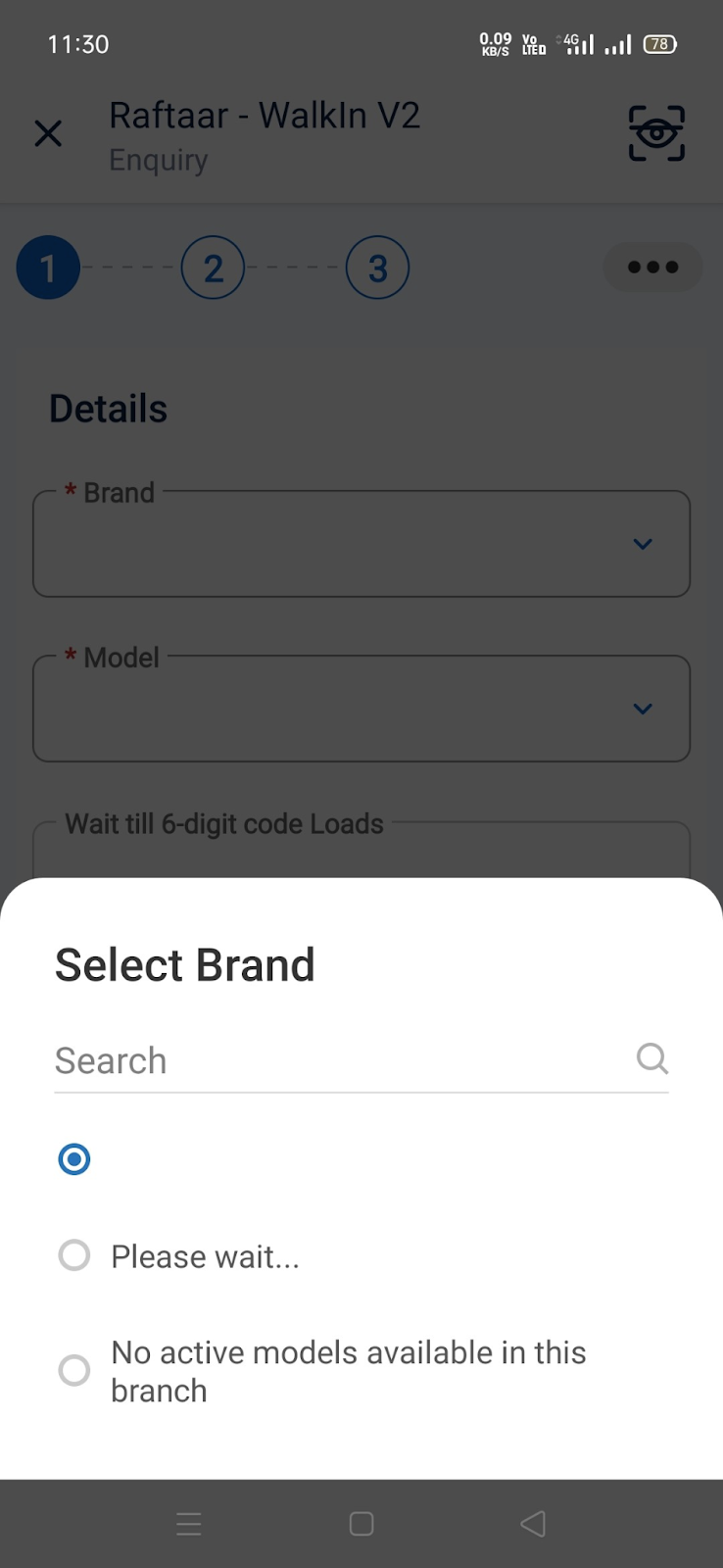Viewport: 723px width, 1568px height.
Task: Go to home via navigation bar
Action: 361,1524
